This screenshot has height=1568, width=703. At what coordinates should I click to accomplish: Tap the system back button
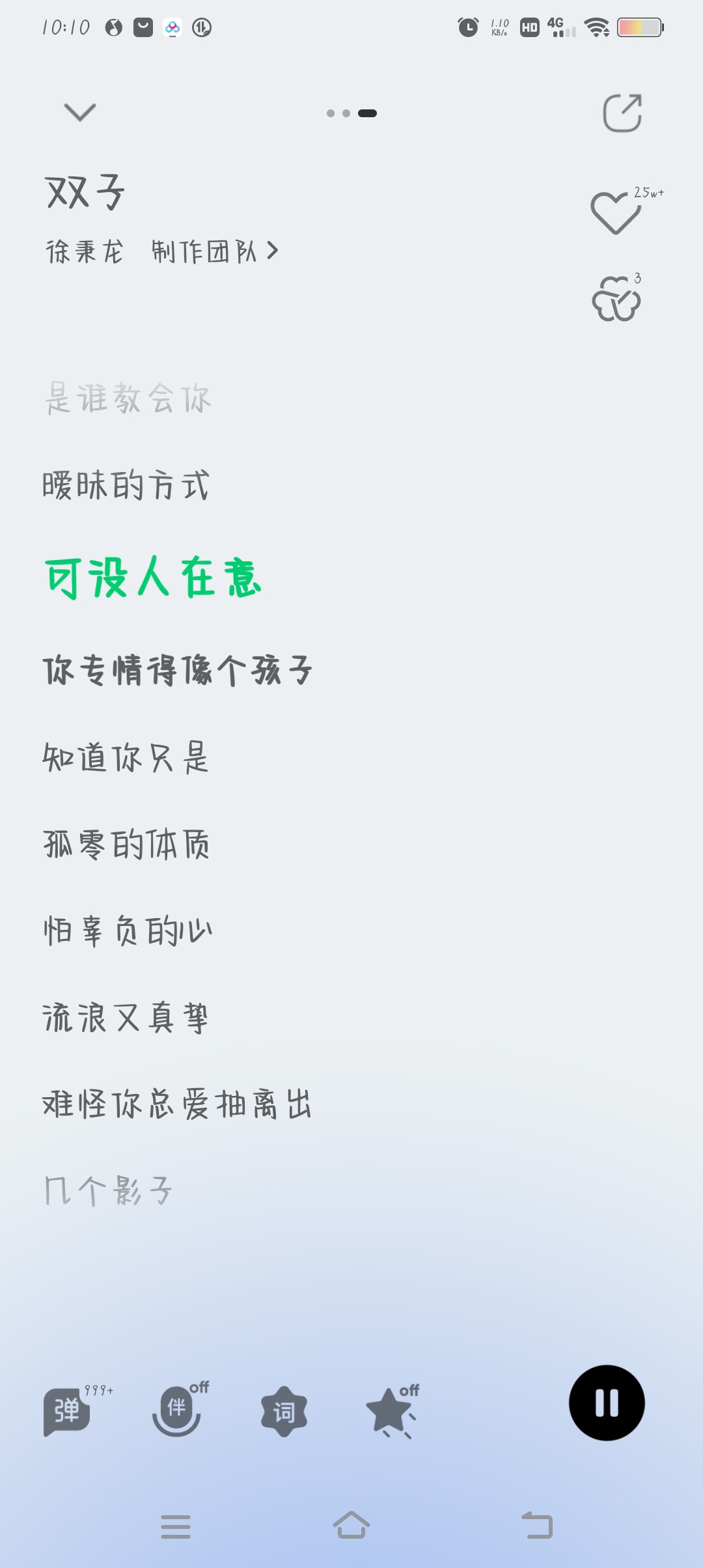537,1525
